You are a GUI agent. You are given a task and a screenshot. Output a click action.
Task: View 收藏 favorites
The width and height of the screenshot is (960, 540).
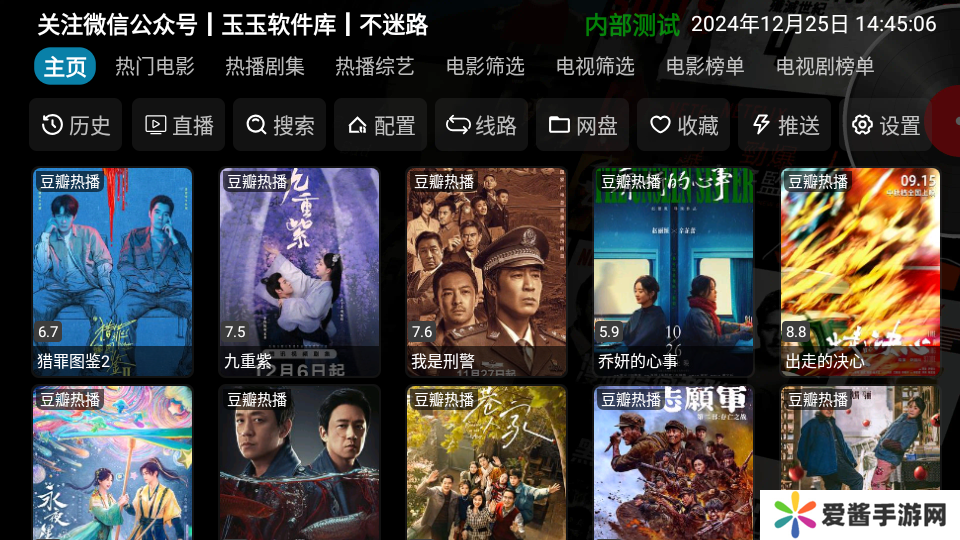pos(684,125)
